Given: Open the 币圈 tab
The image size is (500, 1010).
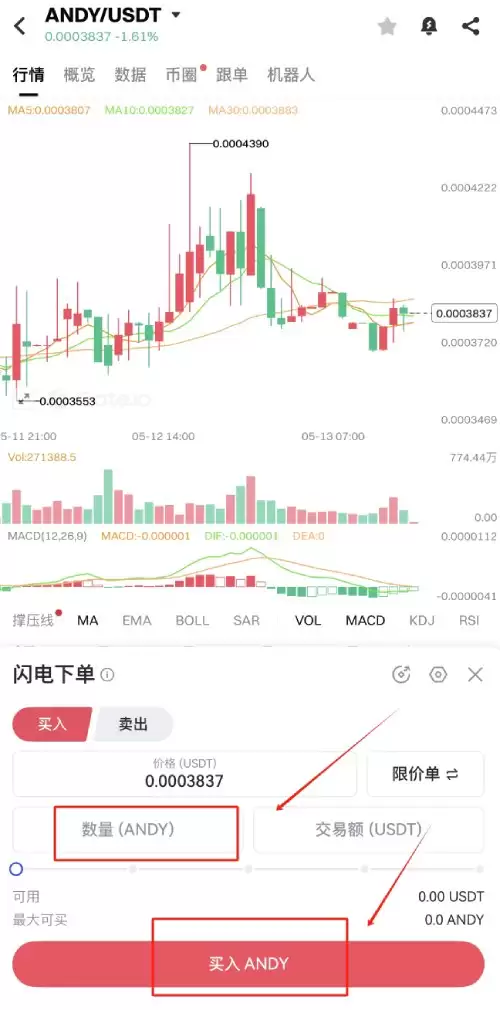Looking at the screenshot, I should click(181, 75).
